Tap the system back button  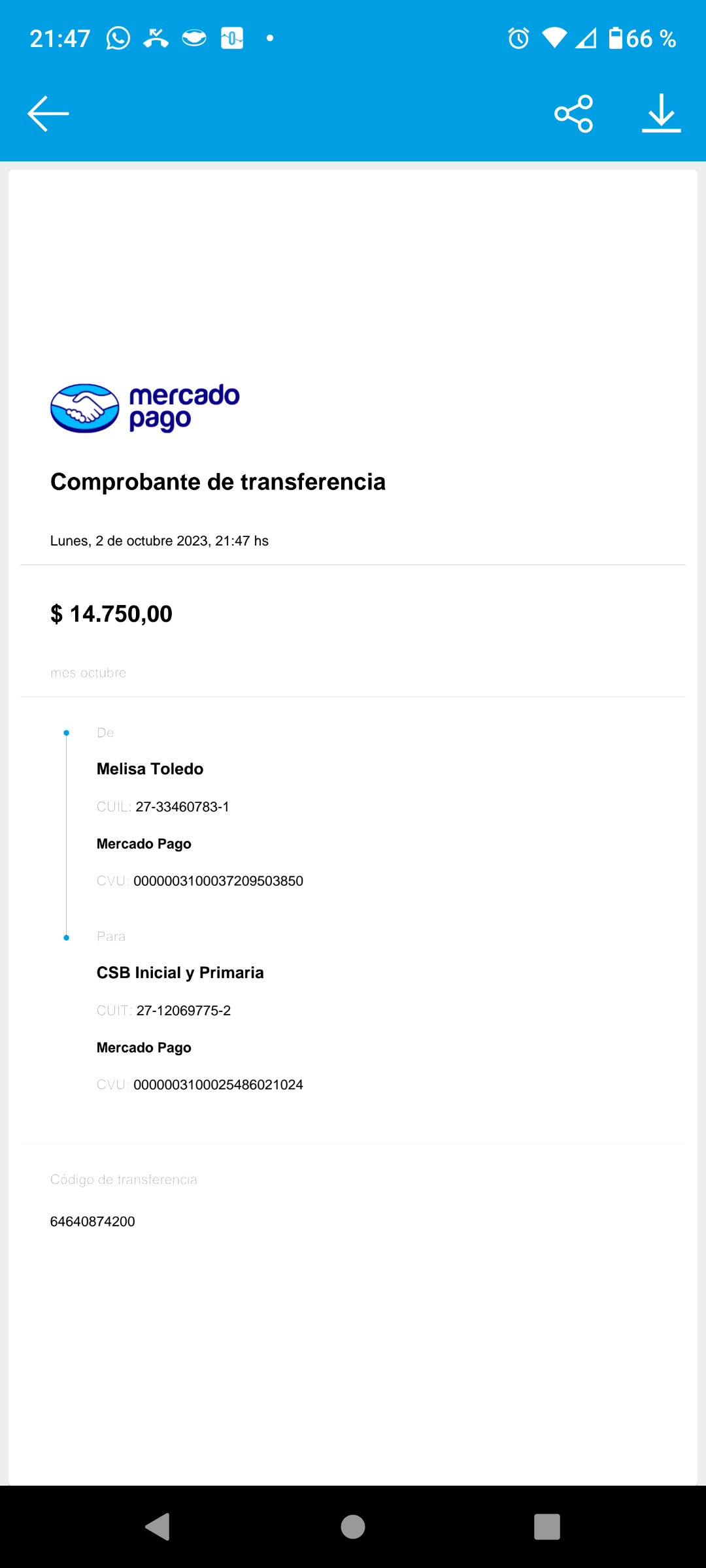158,1527
